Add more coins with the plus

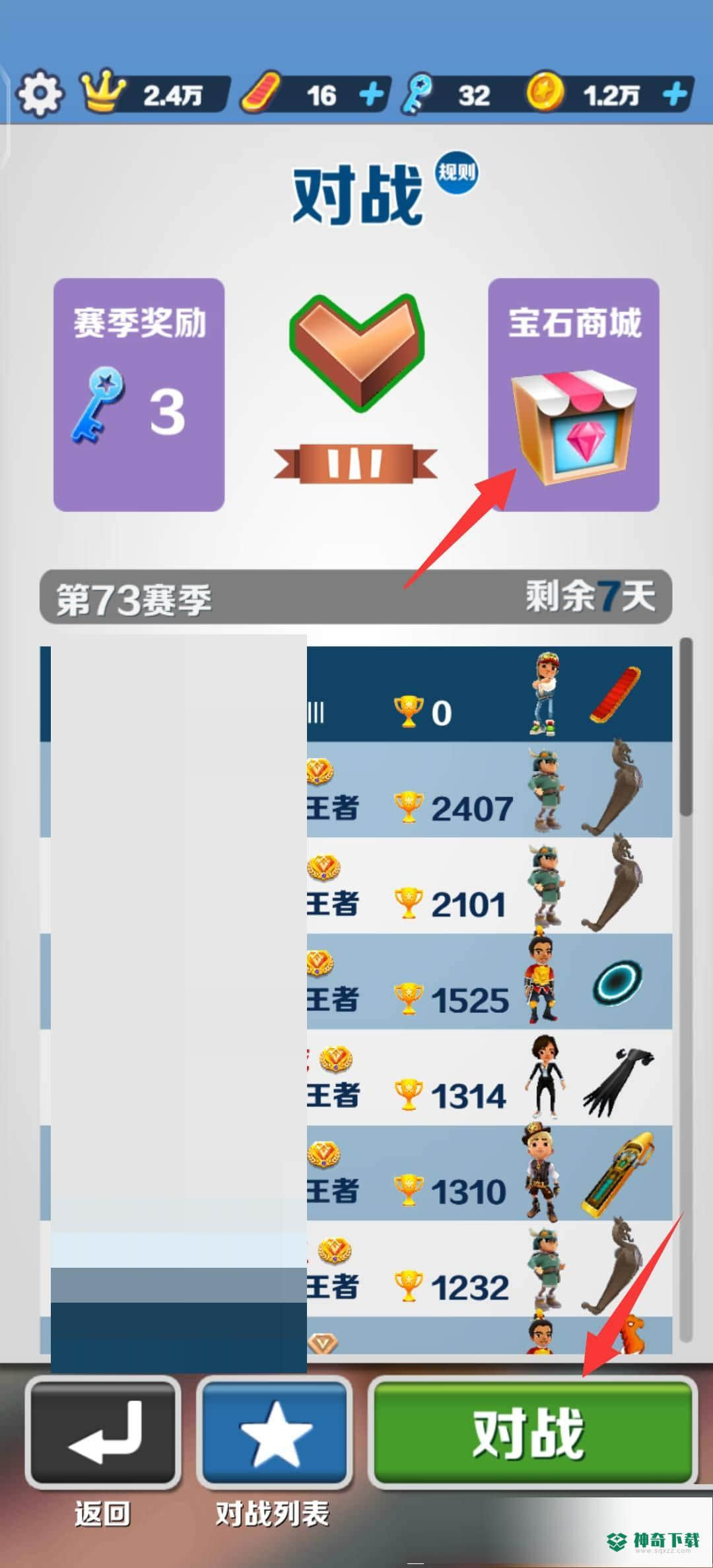pos(675,95)
